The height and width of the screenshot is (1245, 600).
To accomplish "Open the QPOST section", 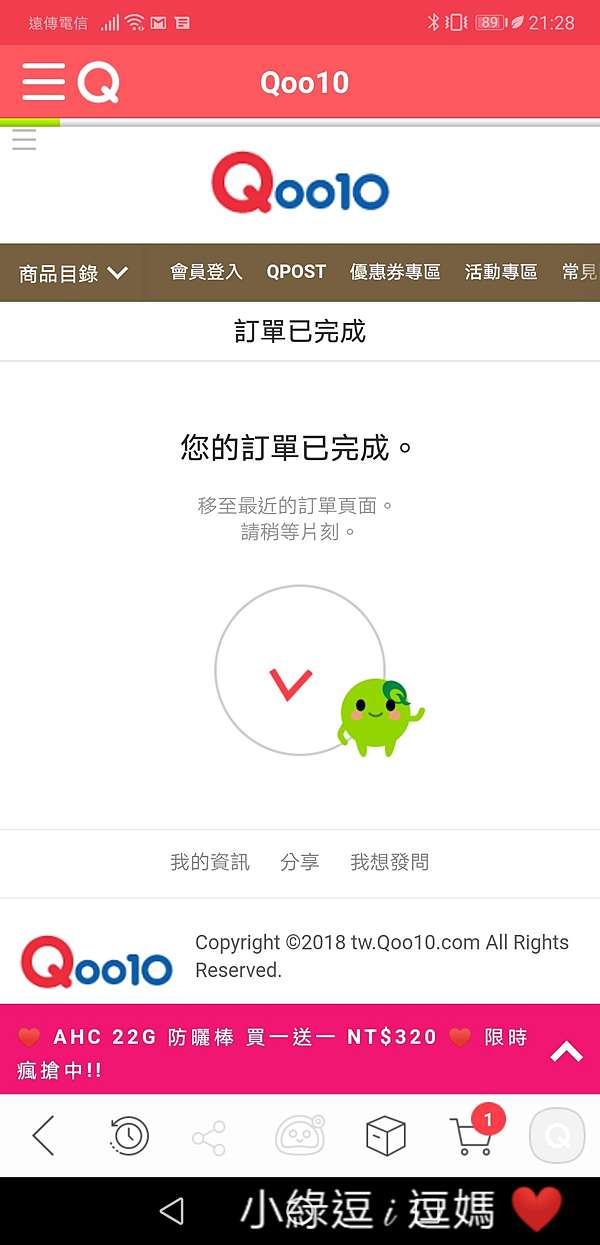I will (x=296, y=272).
